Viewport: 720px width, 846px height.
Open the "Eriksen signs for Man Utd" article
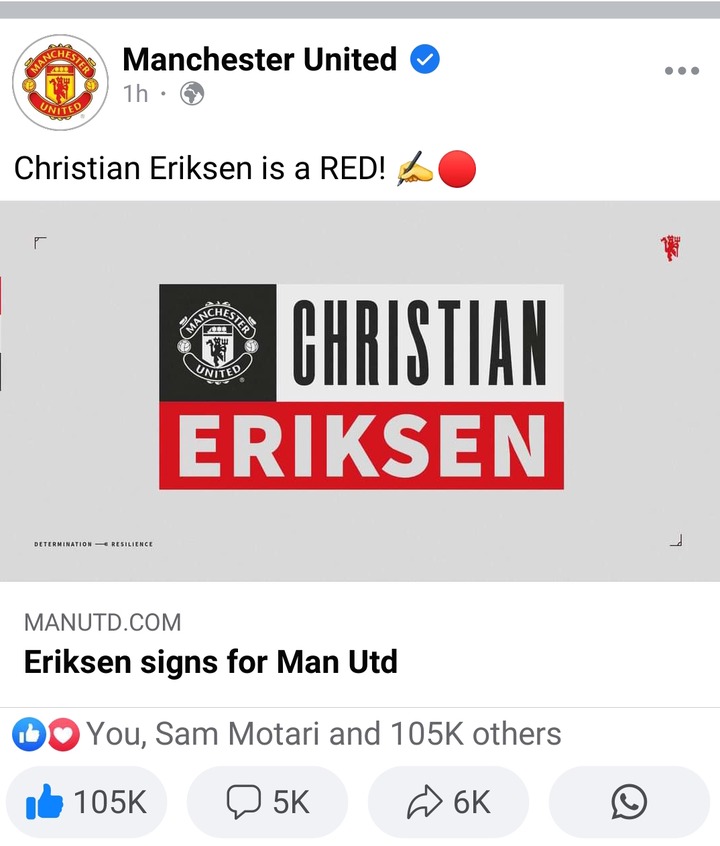pos(210,661)
